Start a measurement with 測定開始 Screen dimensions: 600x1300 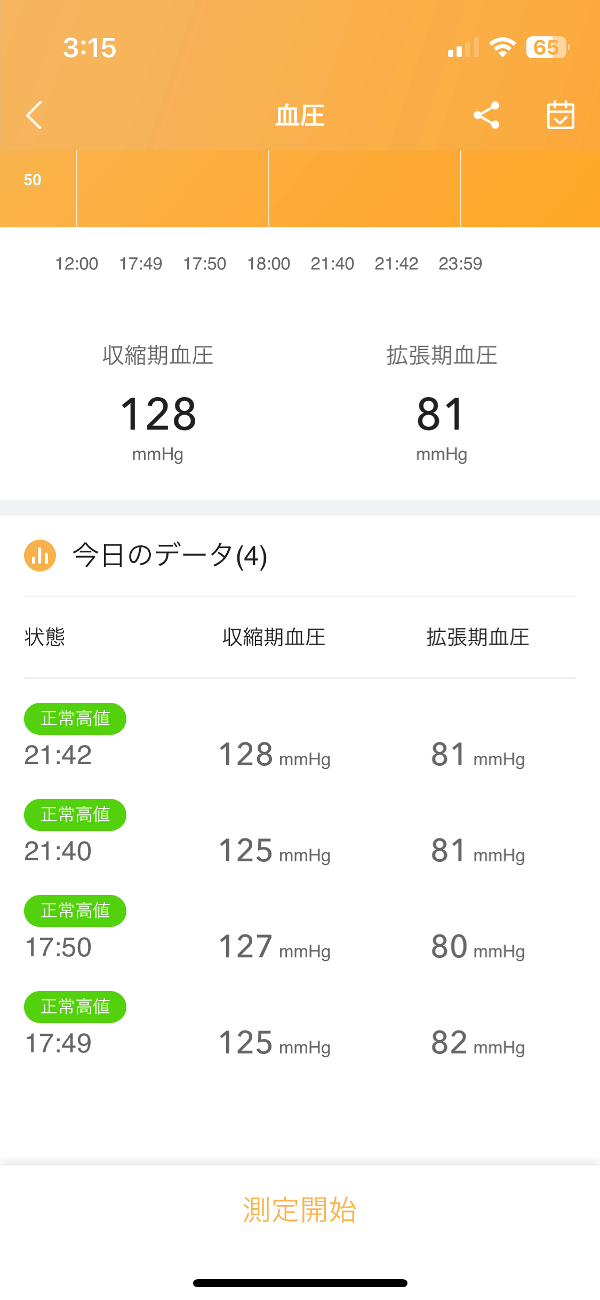[x=300, y=1210]
